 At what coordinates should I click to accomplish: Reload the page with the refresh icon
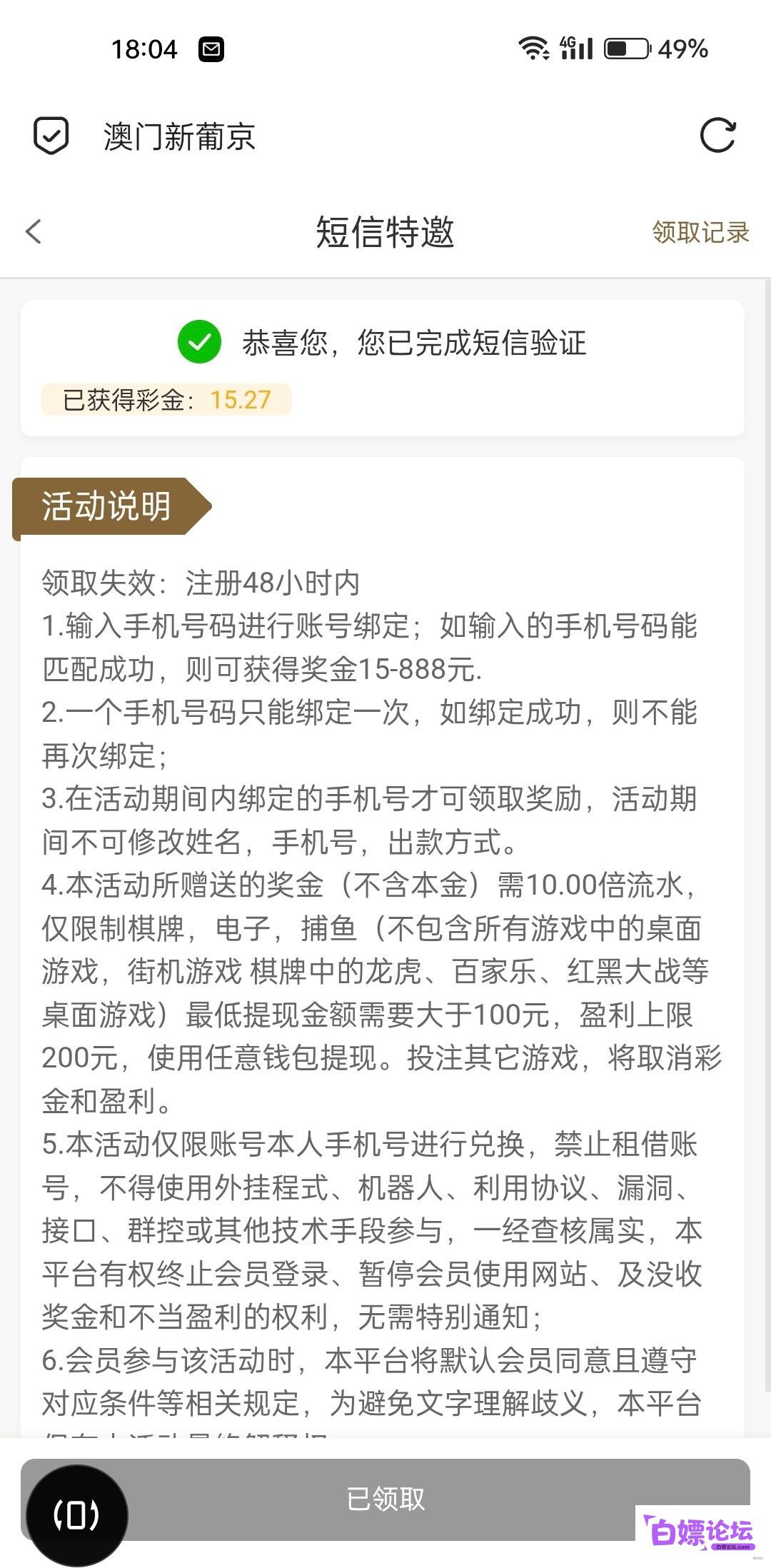click(x=717, y=135)
